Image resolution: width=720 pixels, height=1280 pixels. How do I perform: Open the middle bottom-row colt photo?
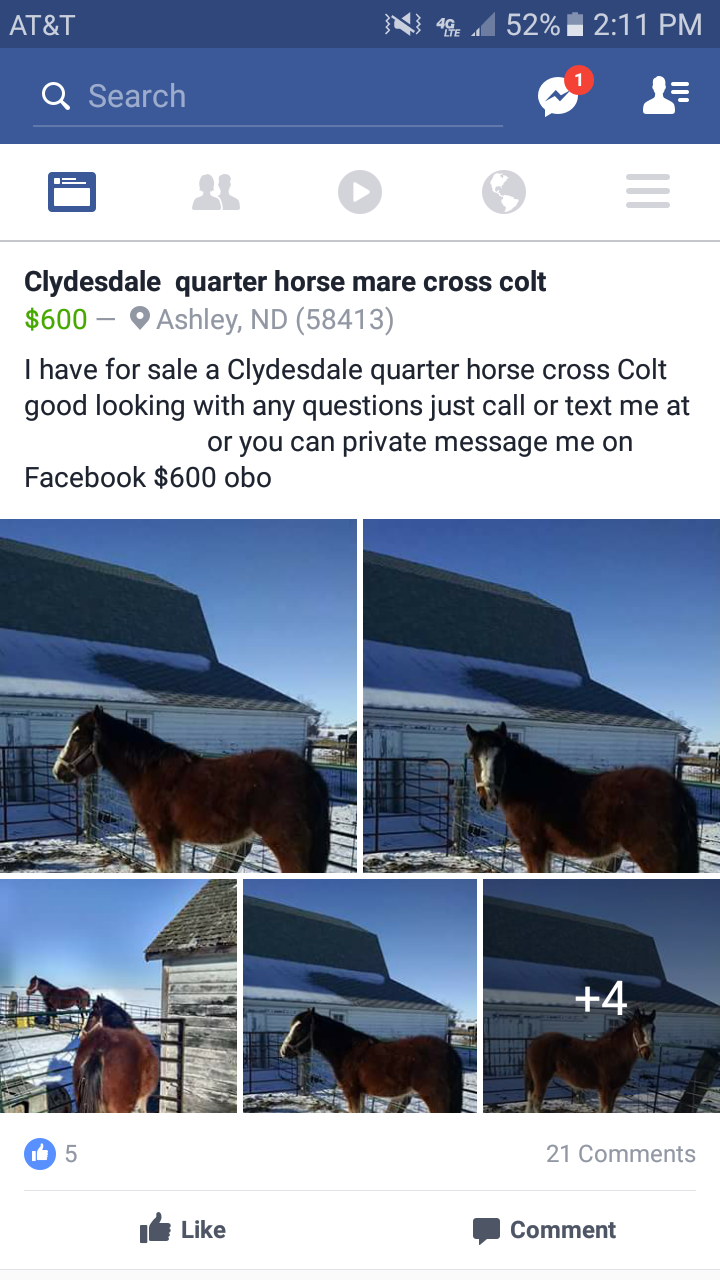(360, 996)
